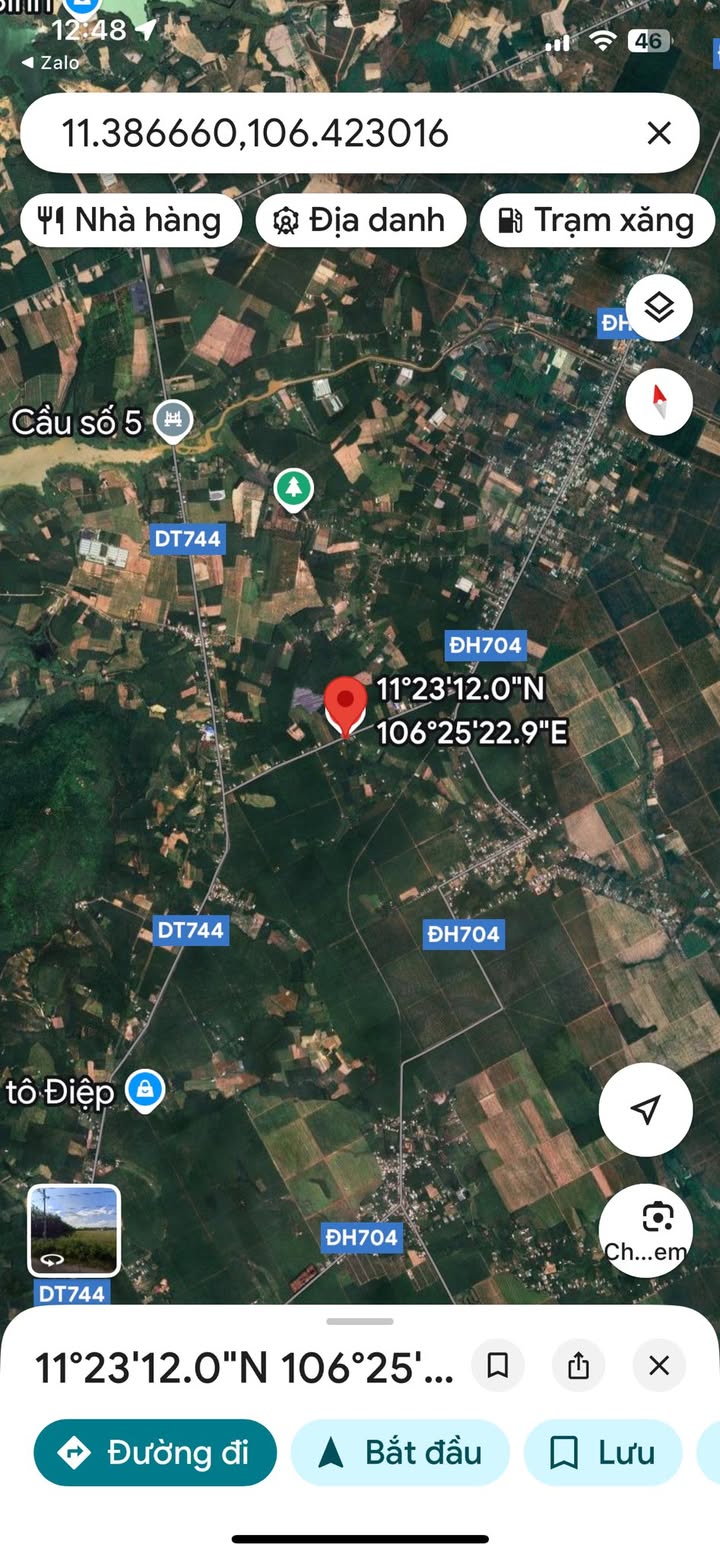
Task: Open the Street View thumbnail
Action: coord(74,1230)
